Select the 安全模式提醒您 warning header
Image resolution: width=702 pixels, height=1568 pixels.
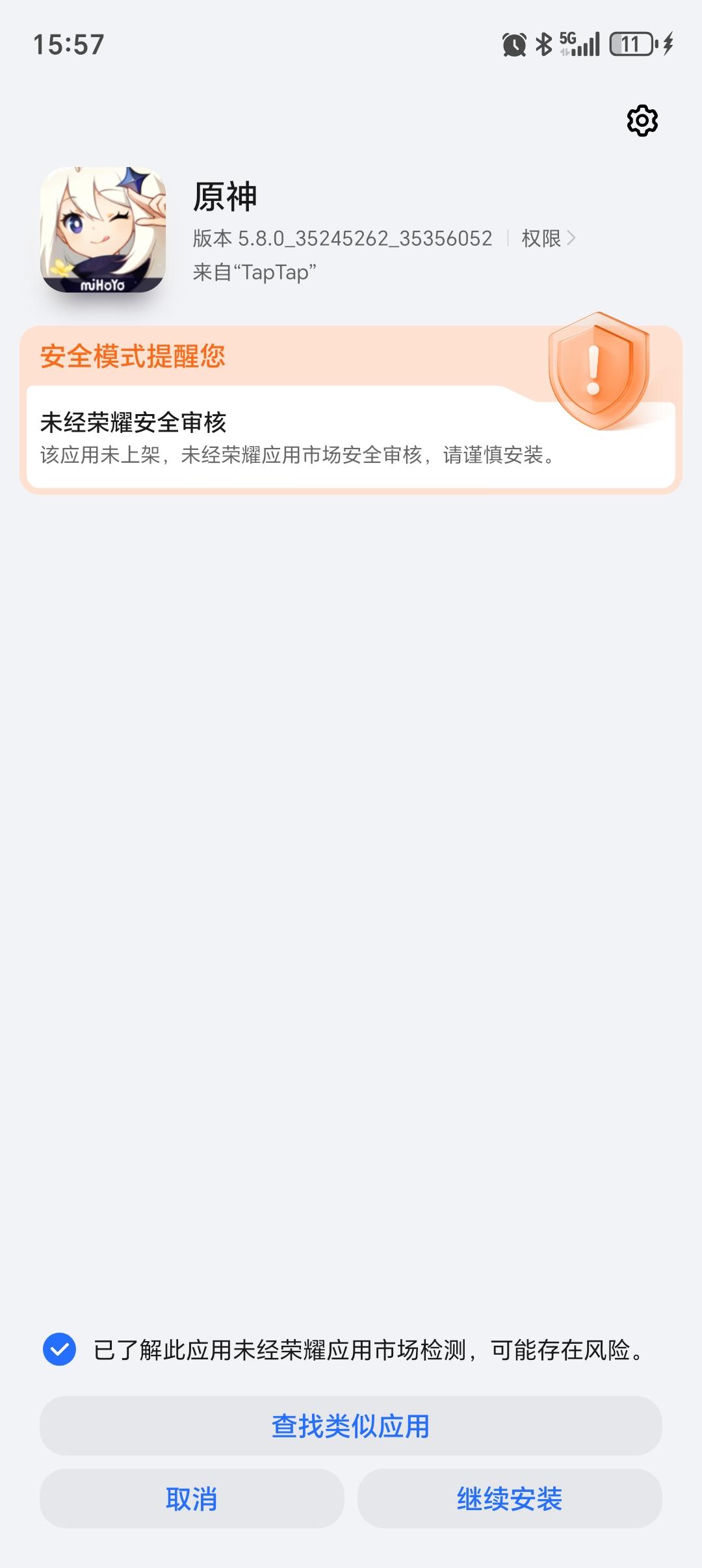click(131, 354)
